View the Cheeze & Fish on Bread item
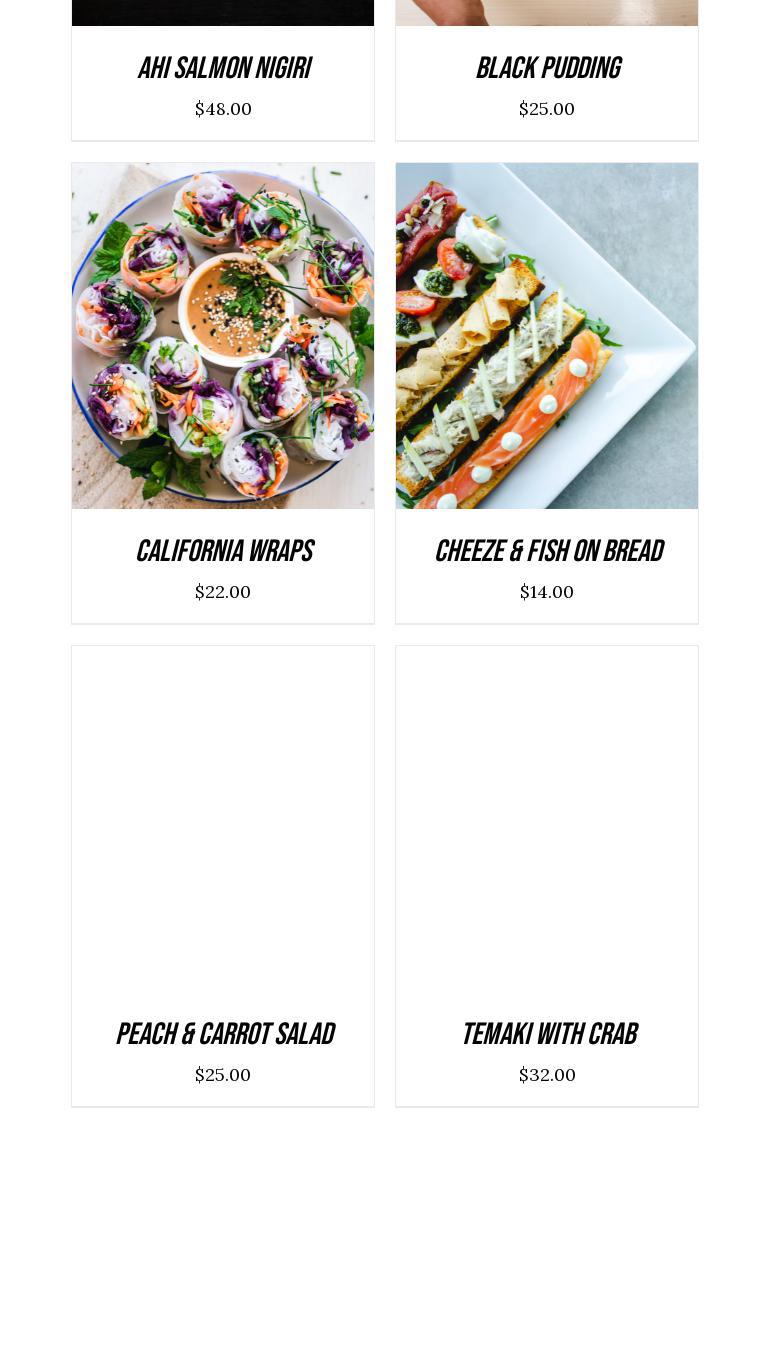 tap(547, 551)
